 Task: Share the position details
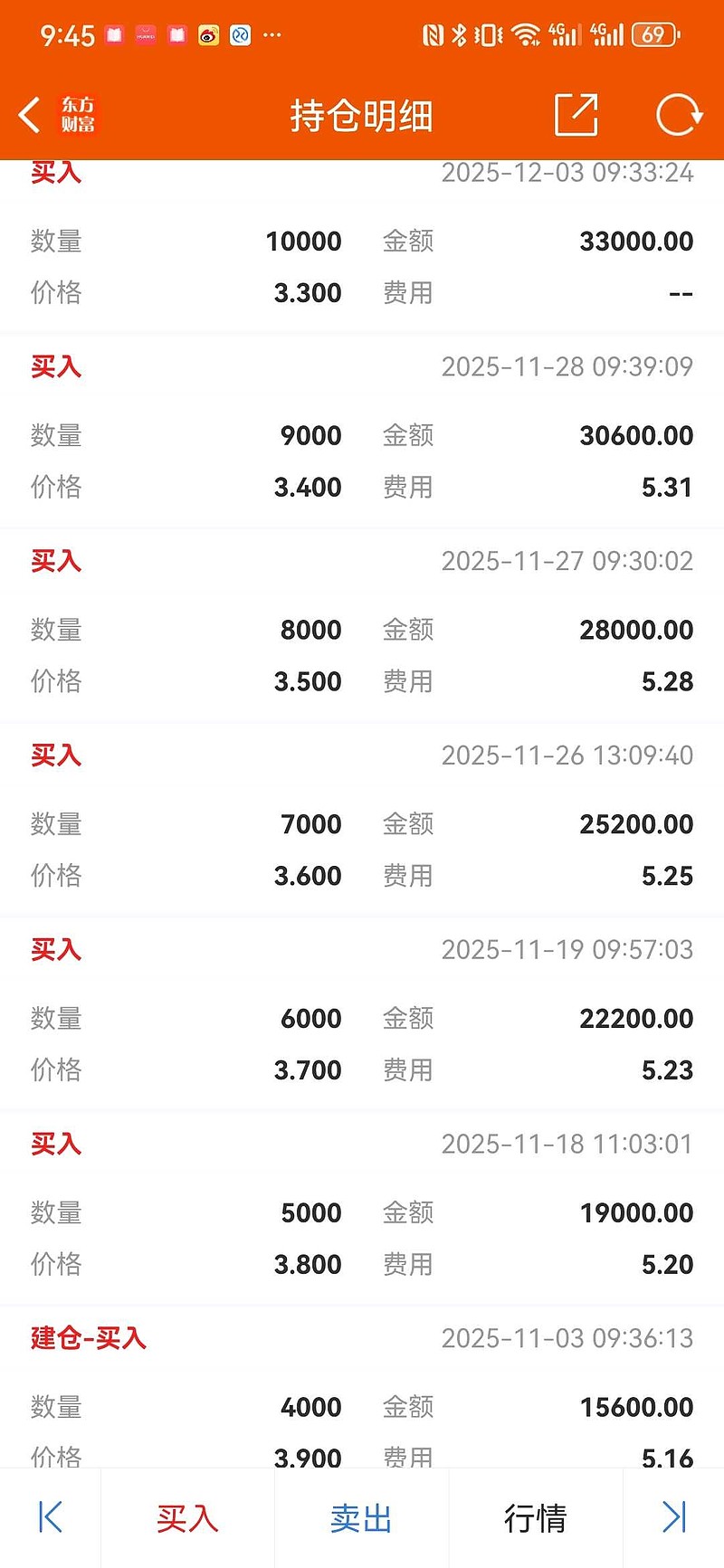click(576, 116)
